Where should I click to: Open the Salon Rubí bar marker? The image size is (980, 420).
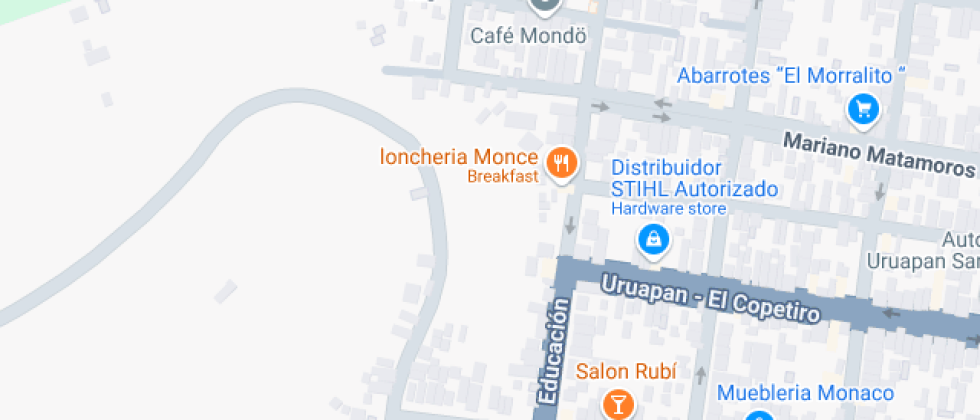tap(618, 403)
